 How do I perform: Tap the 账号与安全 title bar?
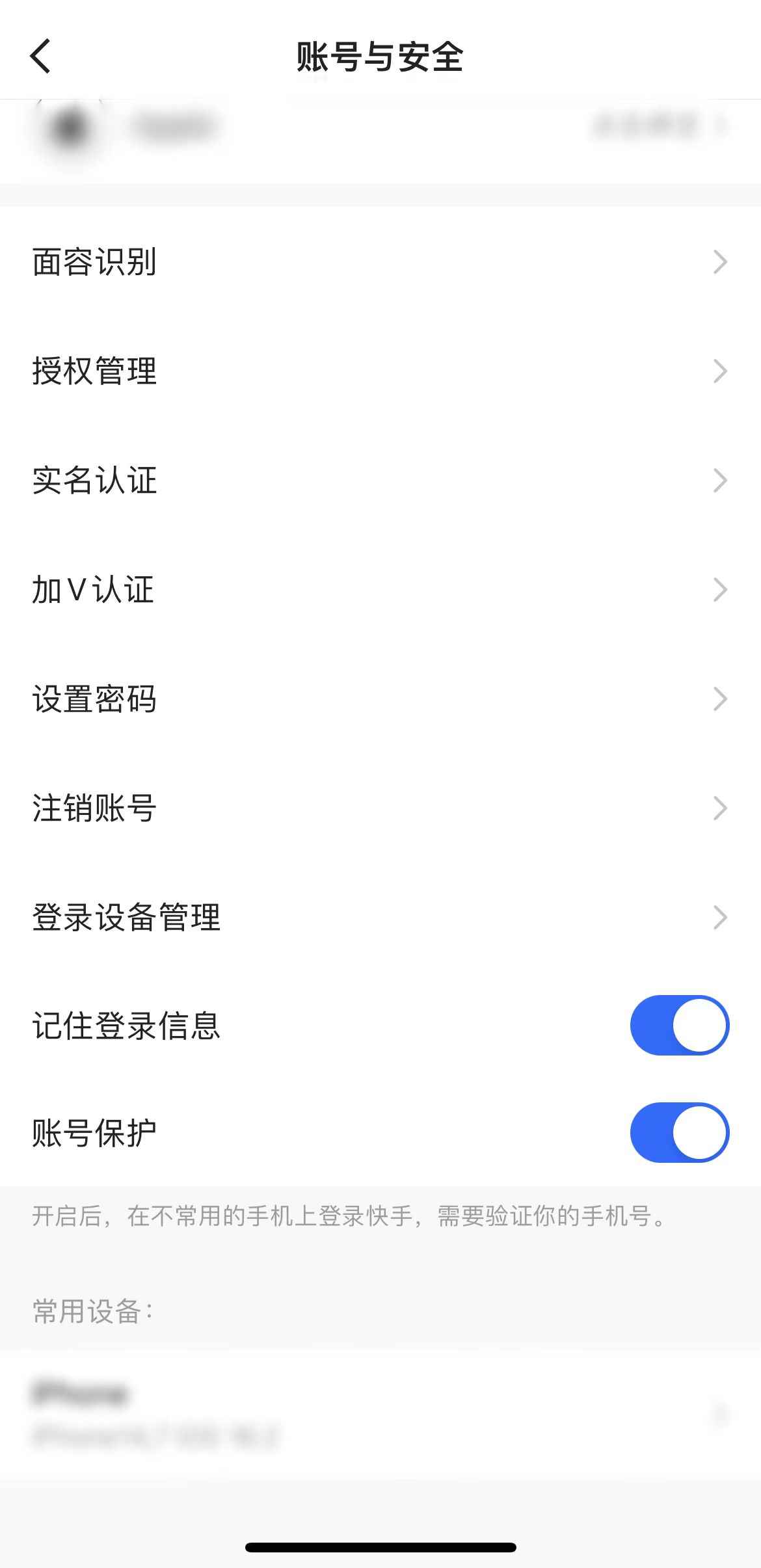pyautogui.click(x=380, y=57)
